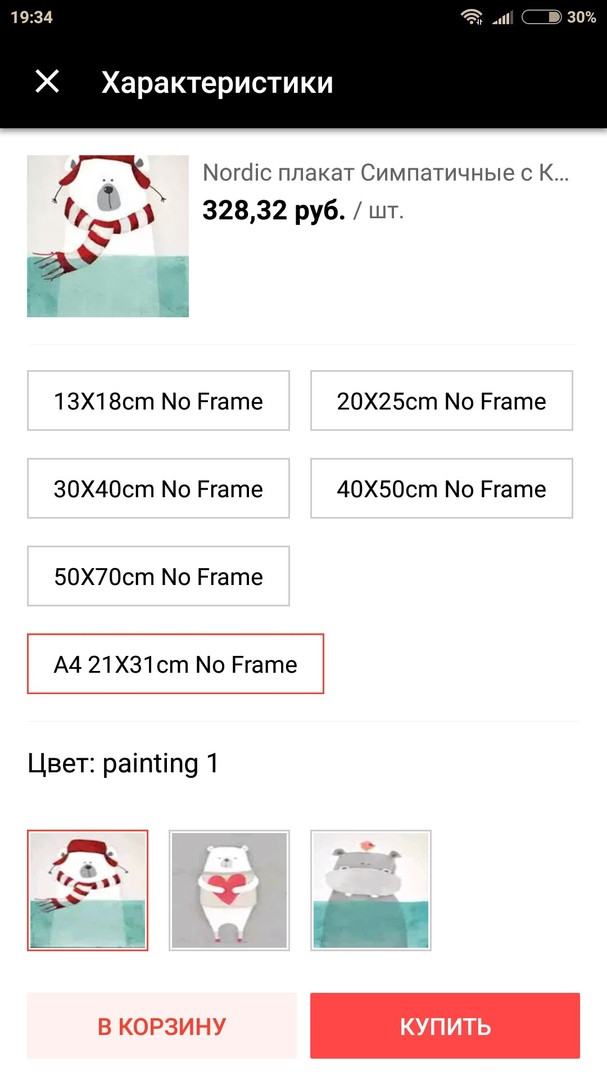The image size is (607, 1080).
Task: Choose size 50X70cm No Frame
Action: click(x=158, y=576)
